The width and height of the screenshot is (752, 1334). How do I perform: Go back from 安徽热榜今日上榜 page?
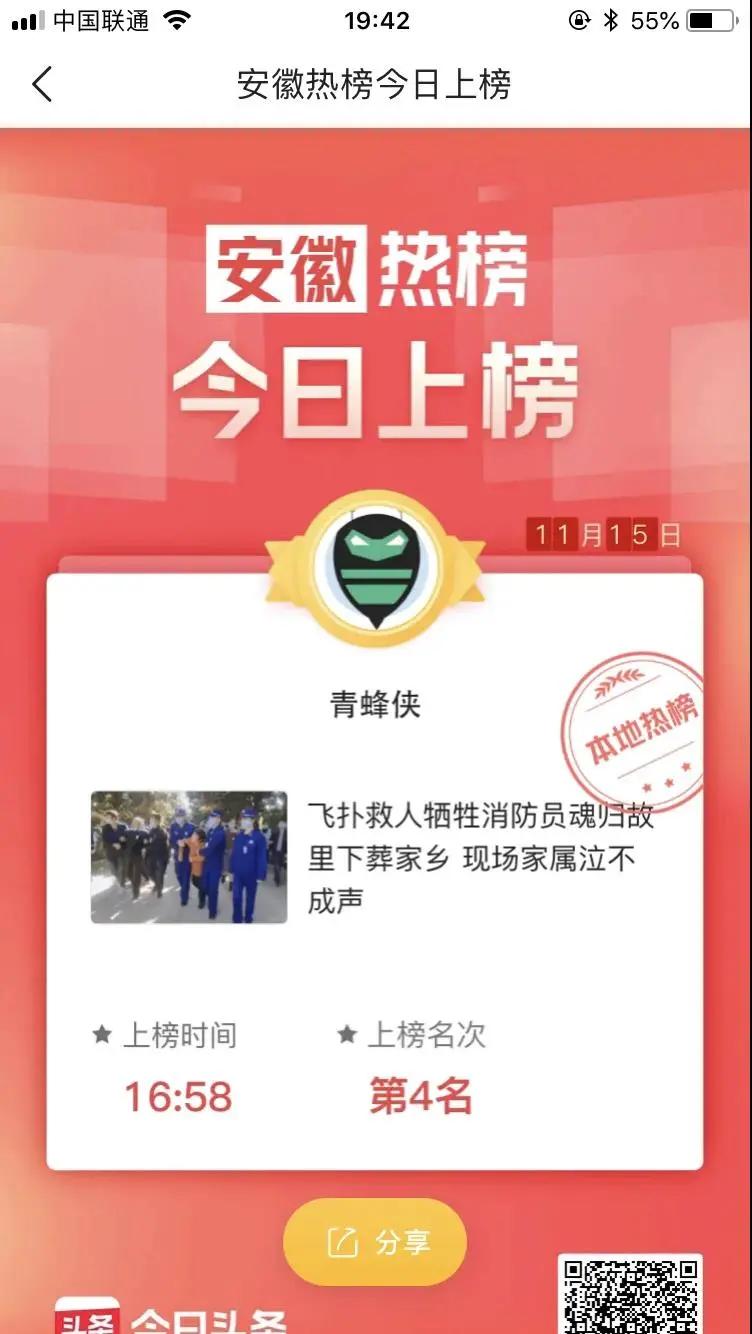click(x=42, y=85)
